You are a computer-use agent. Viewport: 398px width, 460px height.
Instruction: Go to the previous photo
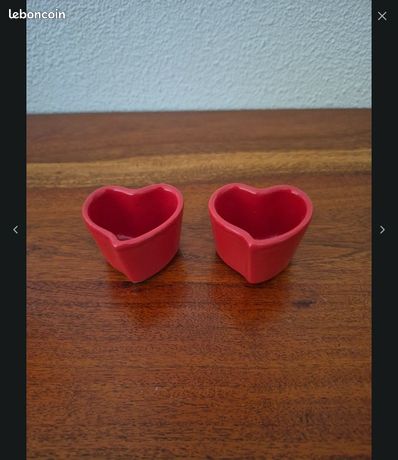point(15,229)
